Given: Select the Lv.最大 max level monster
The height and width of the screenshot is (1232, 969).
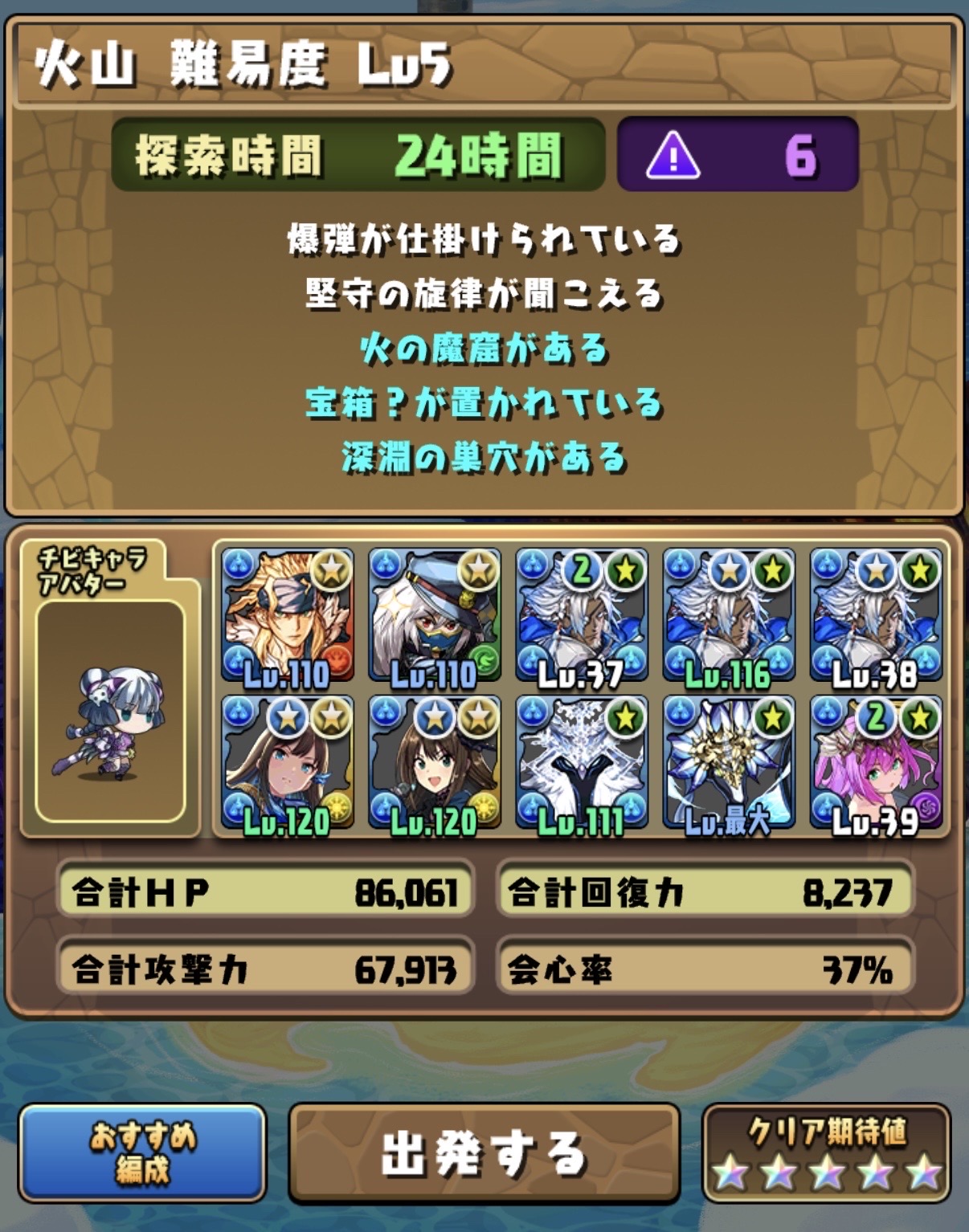Looking at the screenshot, I should [x=729, y=763].
